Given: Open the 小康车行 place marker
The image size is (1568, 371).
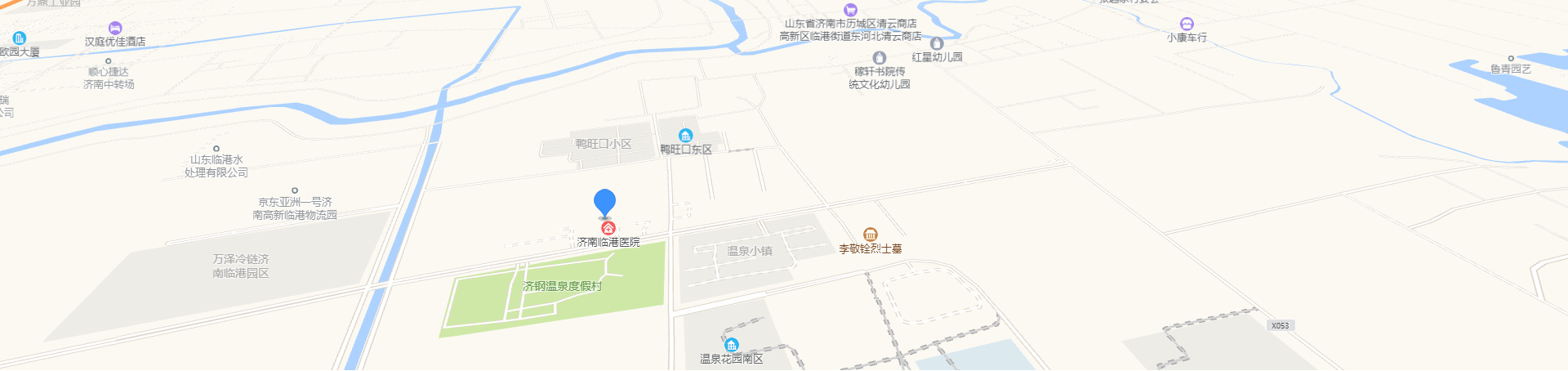Looking at the screenshot, I should tap(1187, 25).
